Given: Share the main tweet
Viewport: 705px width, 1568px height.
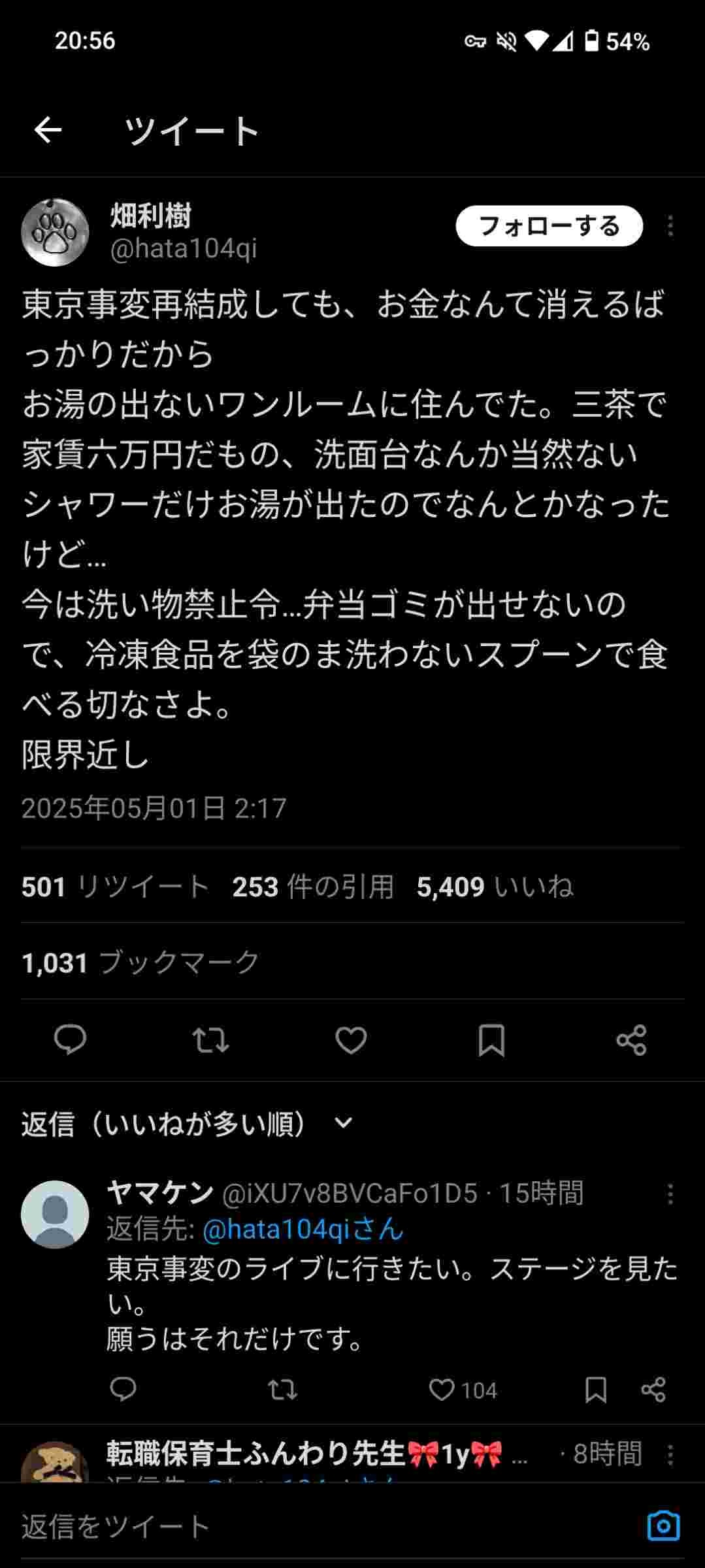Looking at the screenshot, I should 631,1039.
